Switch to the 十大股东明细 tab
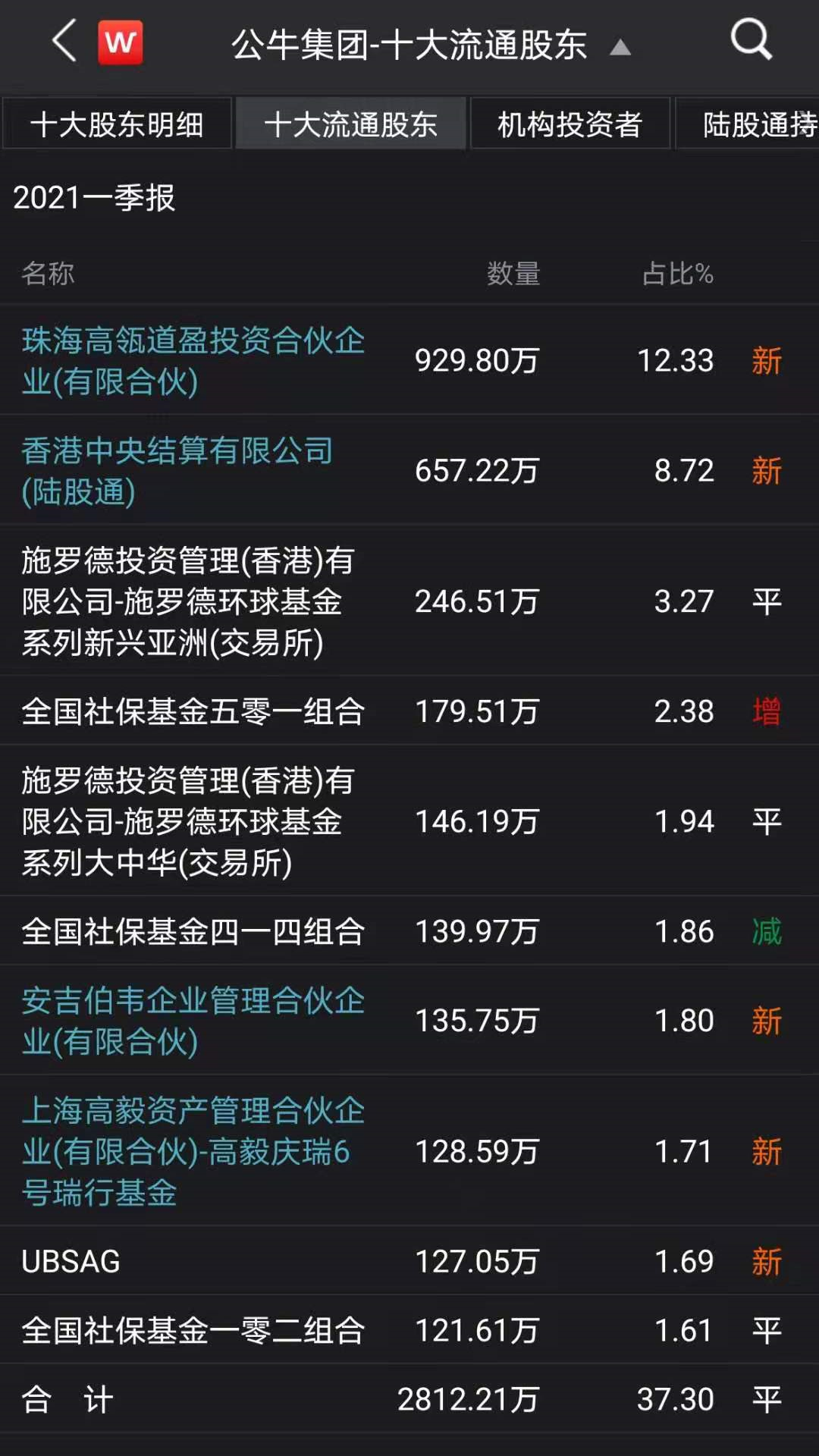819x1456 pixels. point(117,124)
